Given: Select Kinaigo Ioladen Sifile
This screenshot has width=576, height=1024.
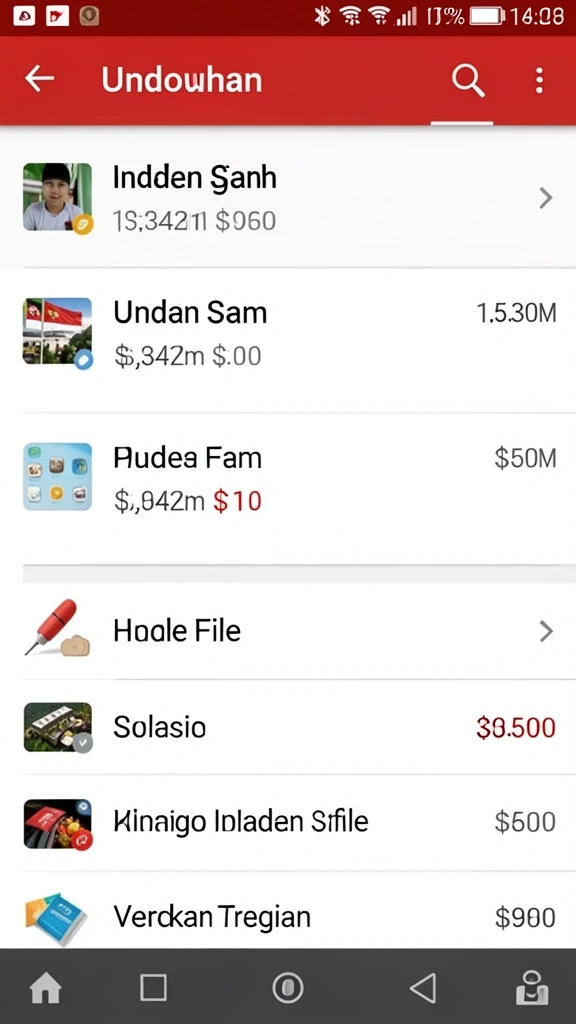Looking at the screenshot, I should [288, 822].
